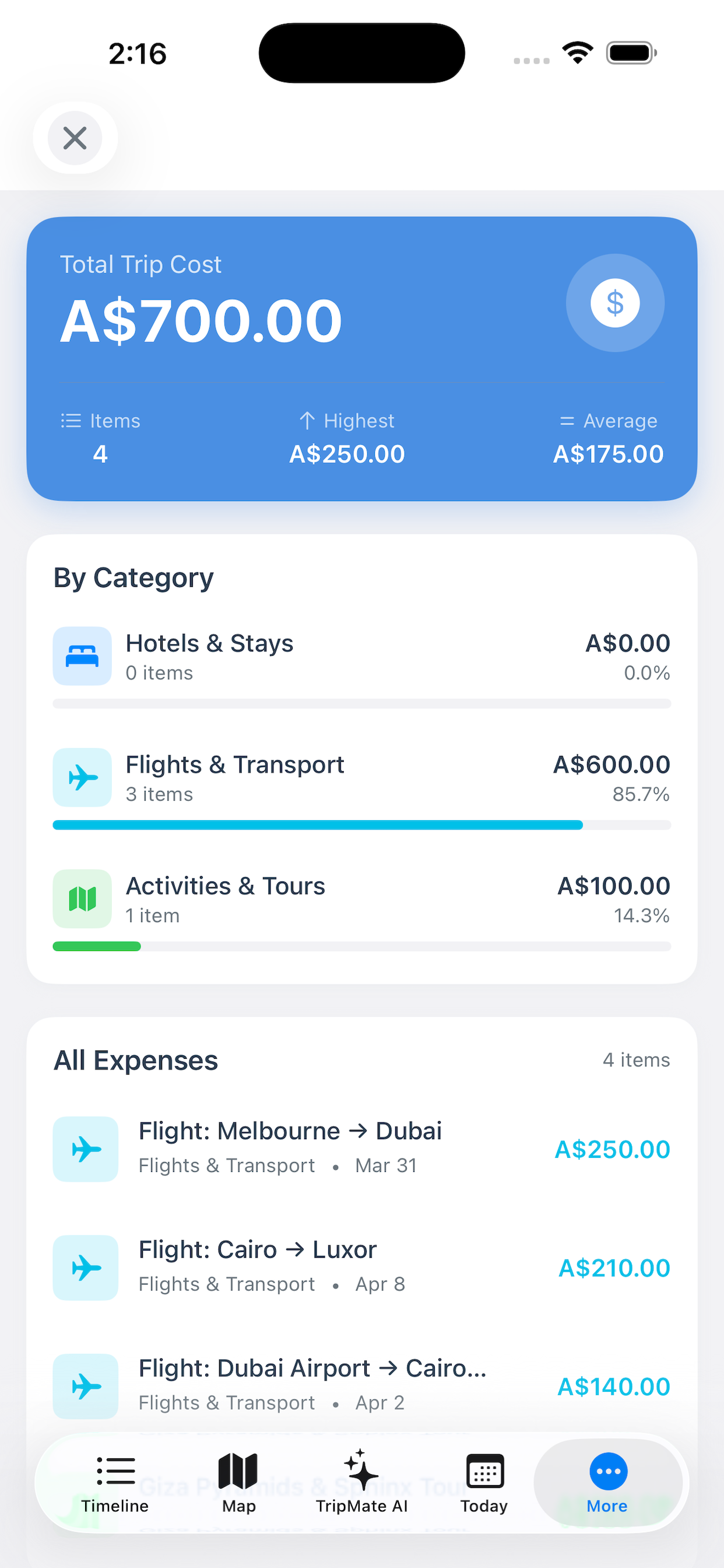
Task: Tap the Activities & Tours progress bar
Action: (361, 947)
